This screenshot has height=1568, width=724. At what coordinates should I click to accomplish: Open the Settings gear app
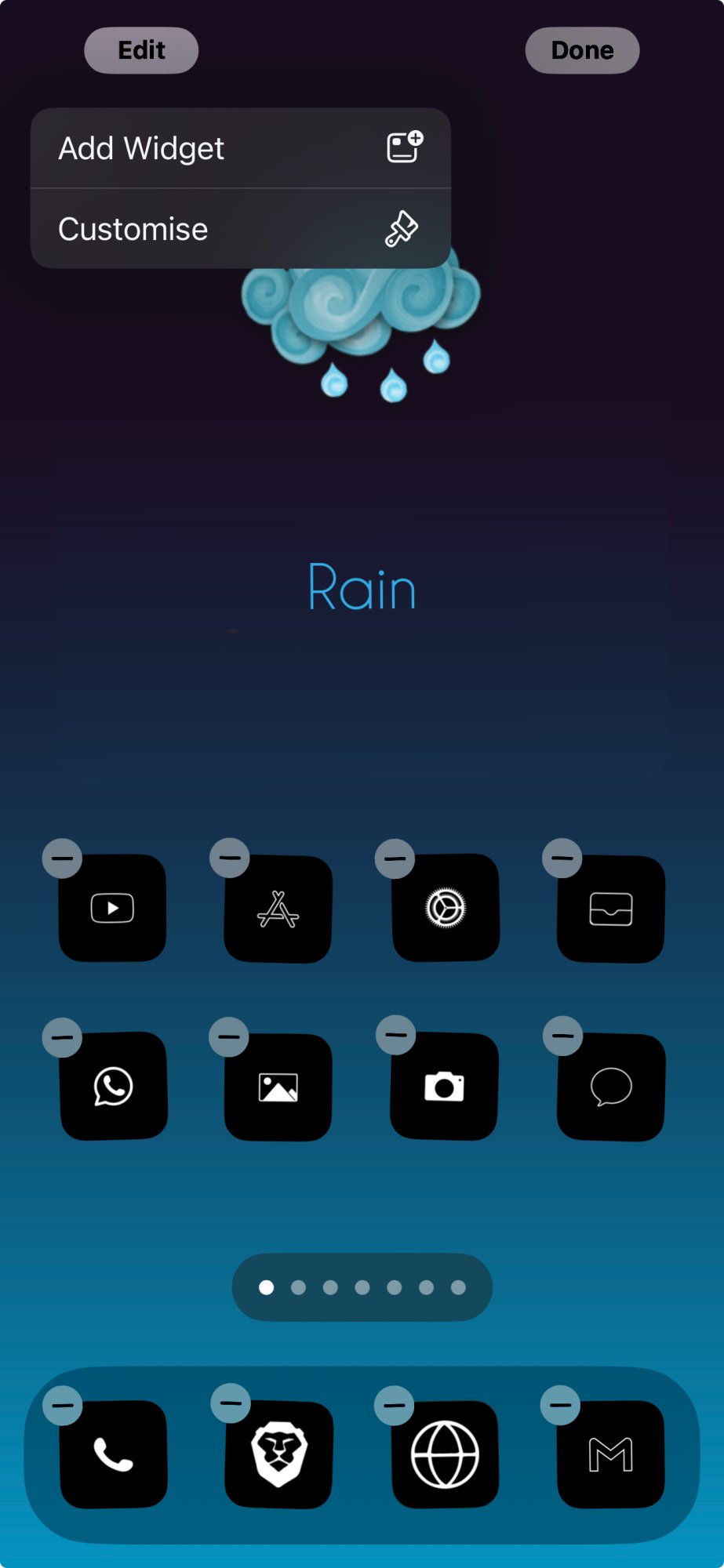(446, 908)
